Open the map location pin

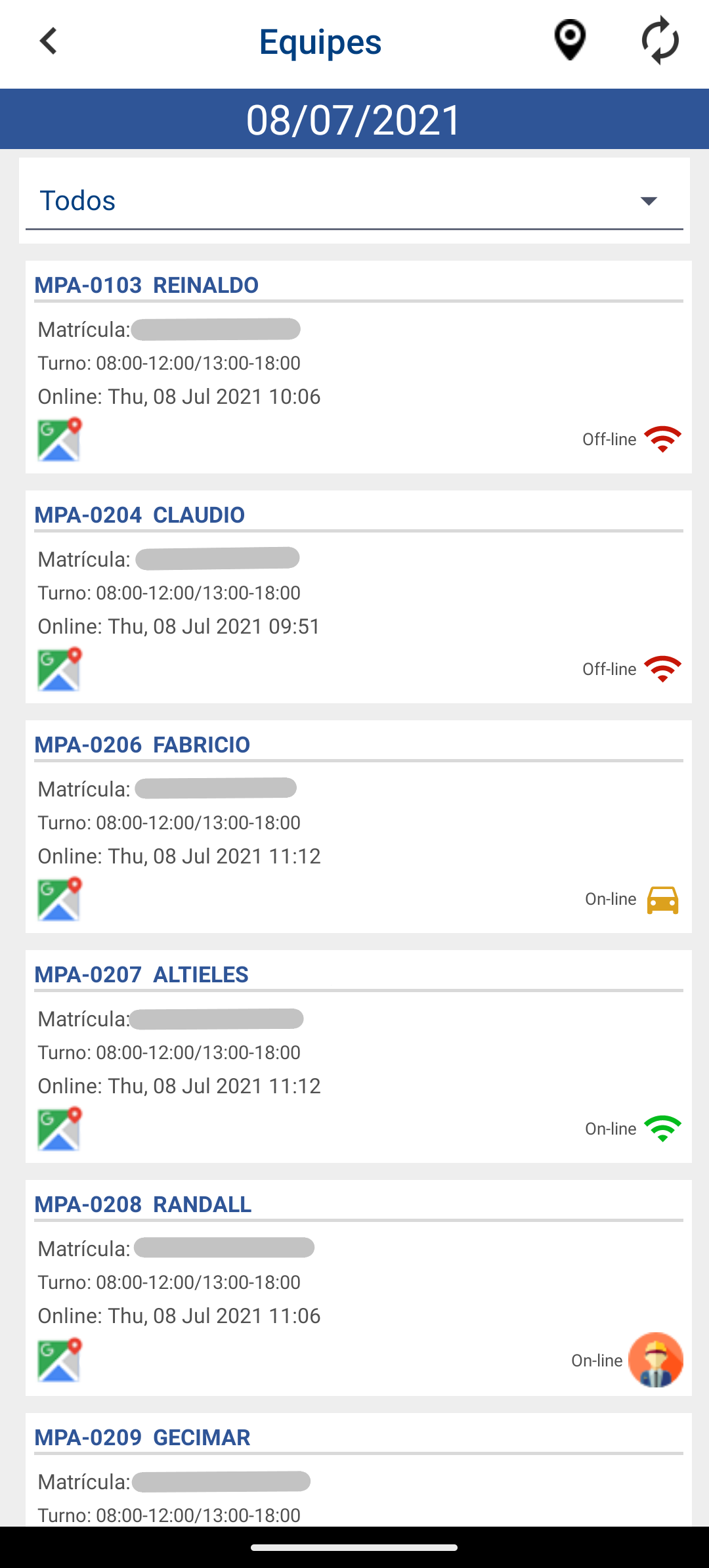click(570, 41)
